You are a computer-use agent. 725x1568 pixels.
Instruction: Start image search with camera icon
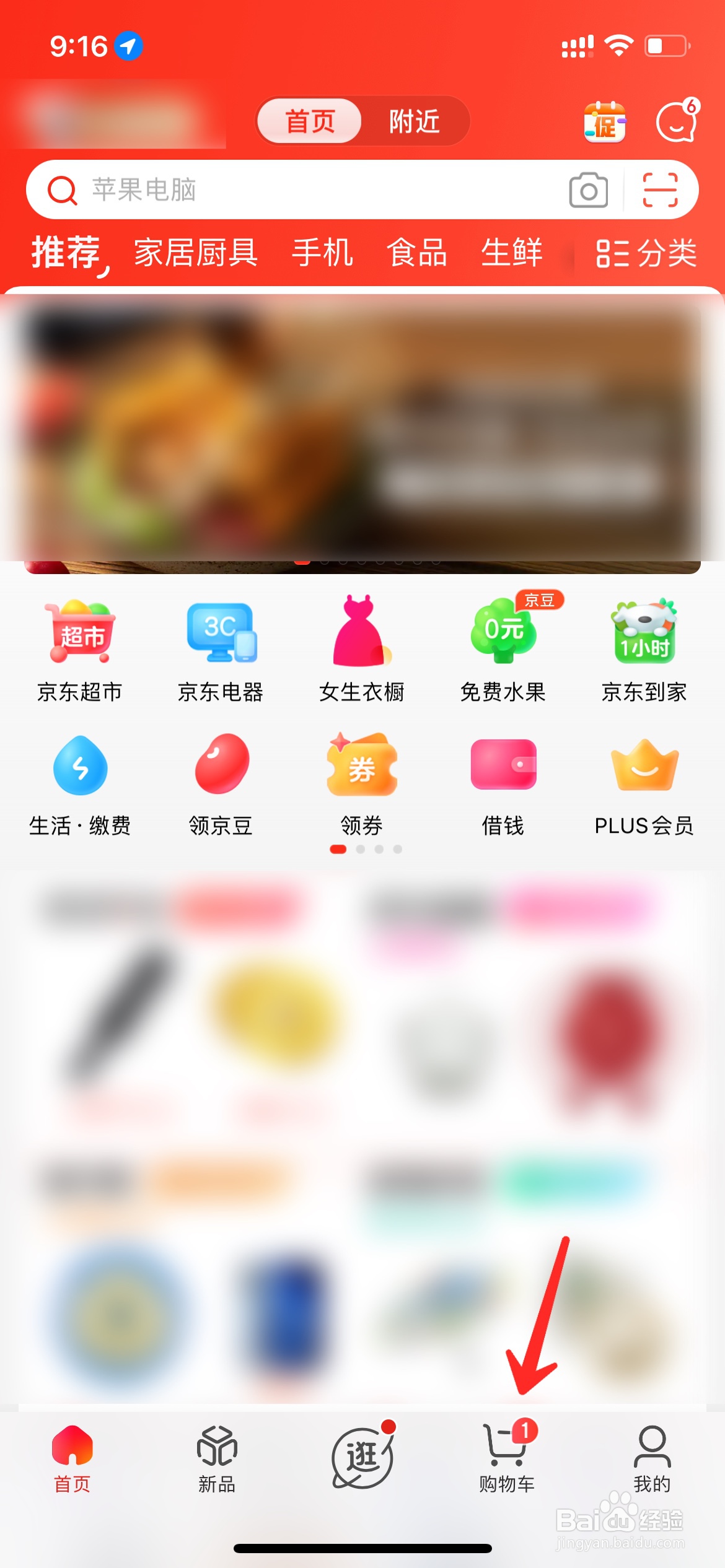587,189
